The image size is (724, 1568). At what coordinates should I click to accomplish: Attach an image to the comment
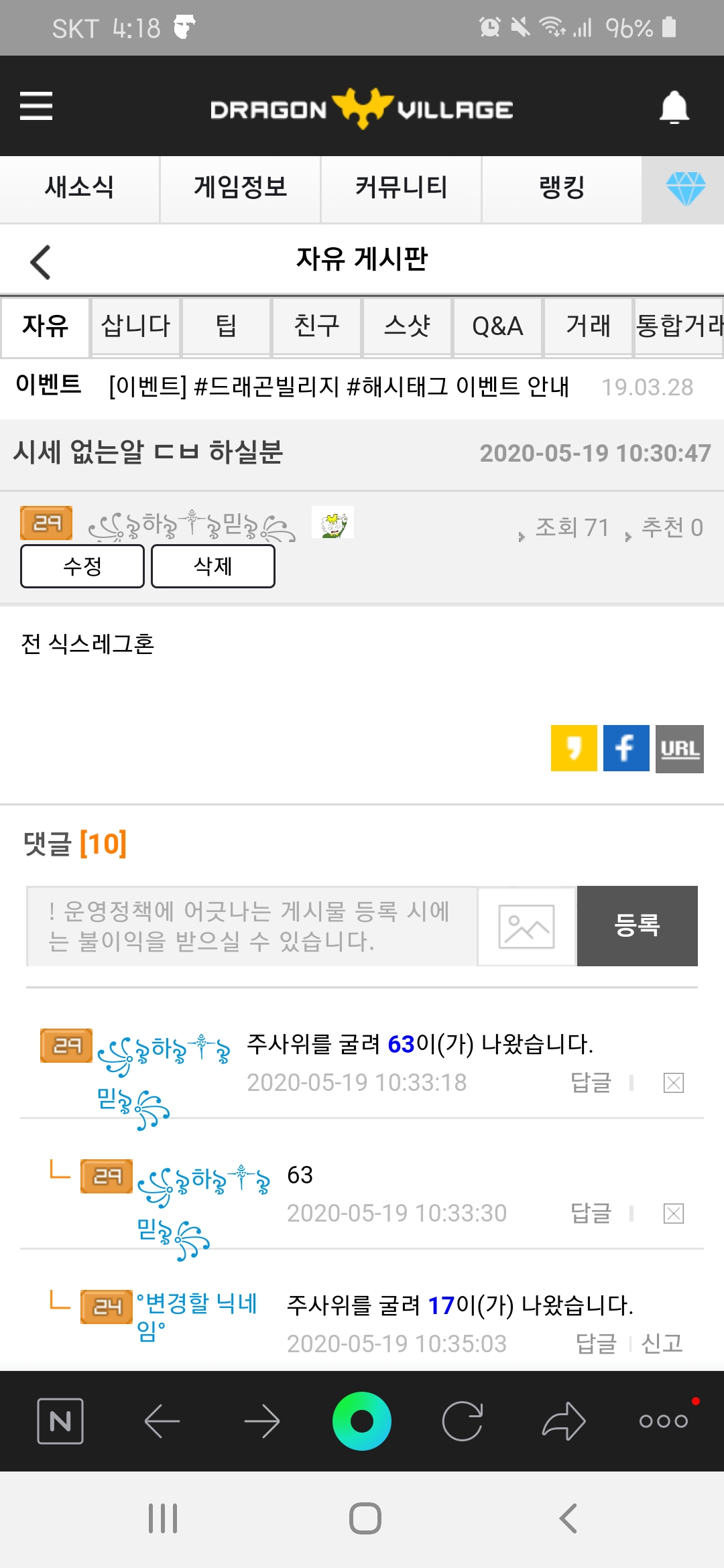pos(526,927)
